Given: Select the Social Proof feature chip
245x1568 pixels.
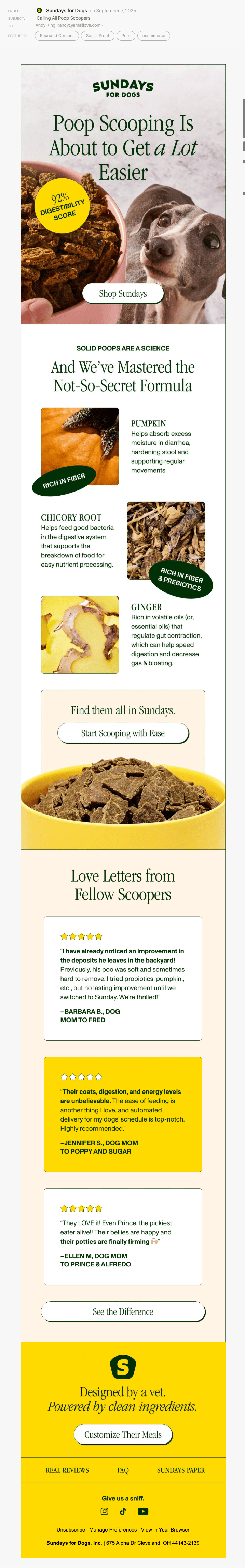Looking at the screenshot, I should 97,36.
